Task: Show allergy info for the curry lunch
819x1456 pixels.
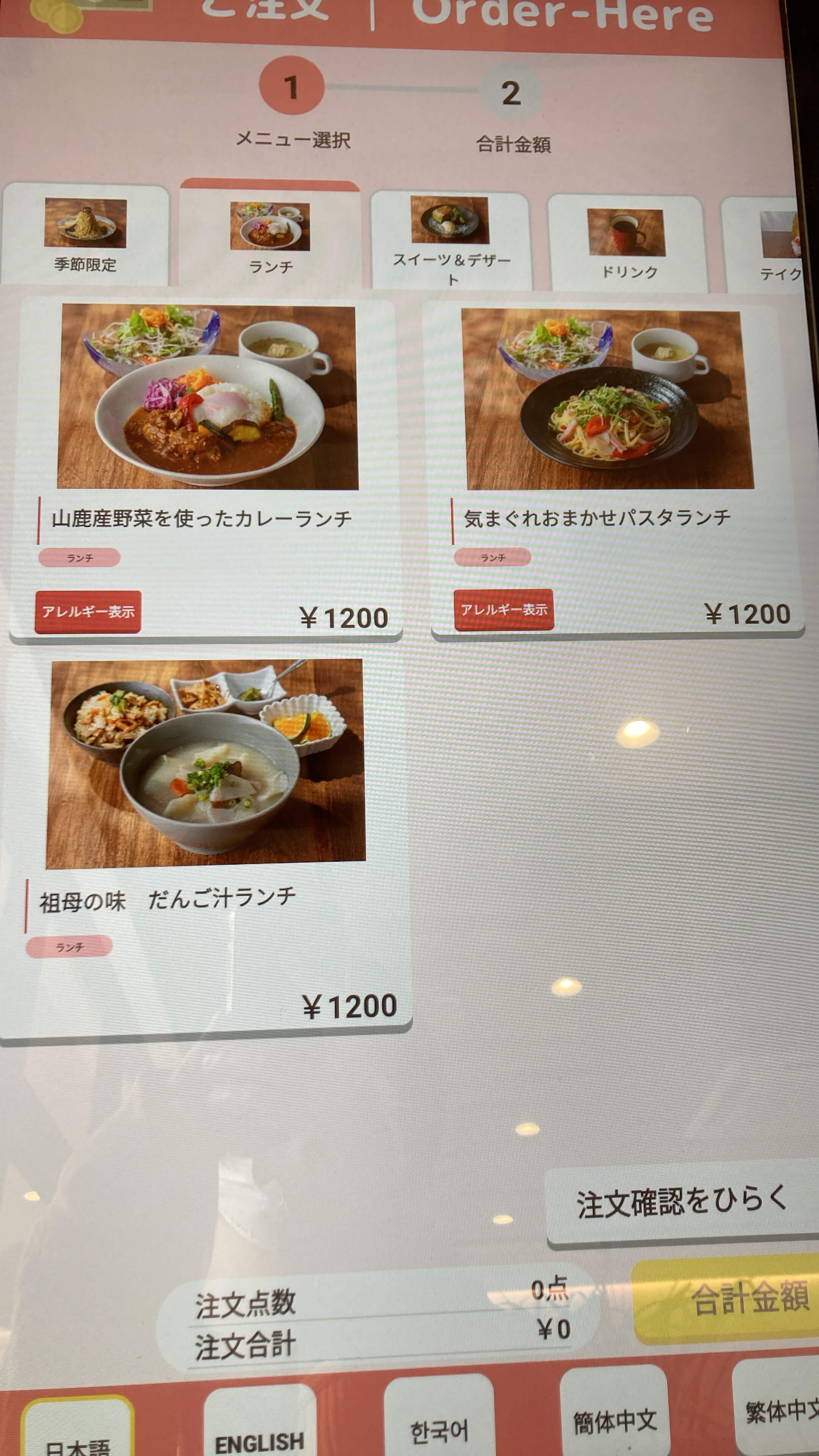Action: click(88, 612)
